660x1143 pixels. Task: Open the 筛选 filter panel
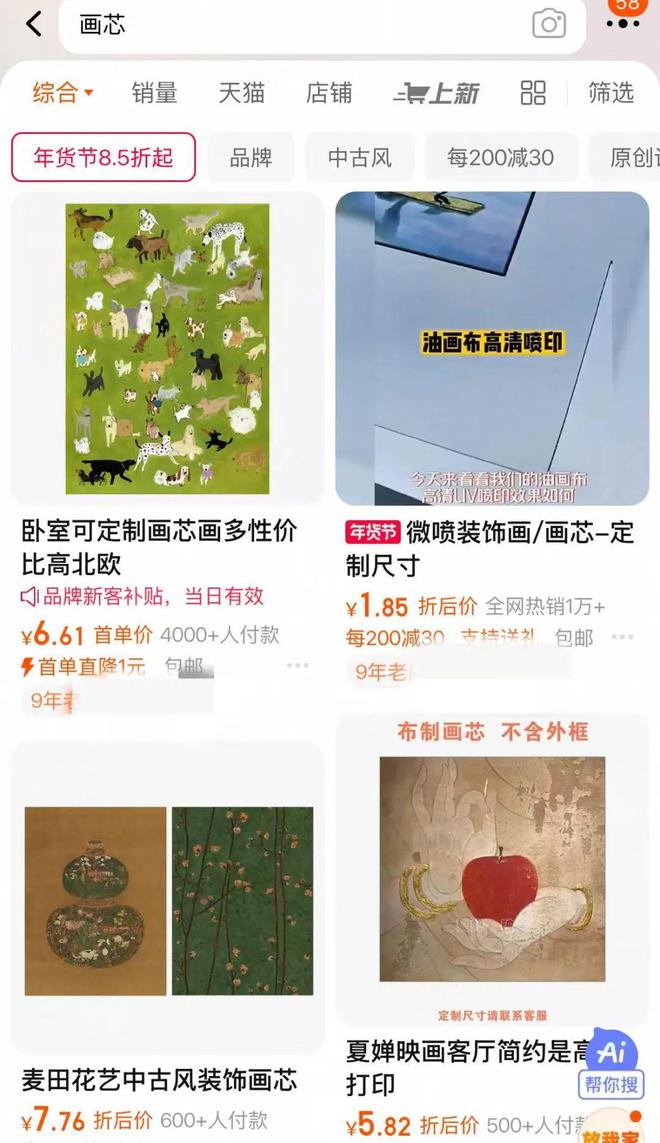611,93
